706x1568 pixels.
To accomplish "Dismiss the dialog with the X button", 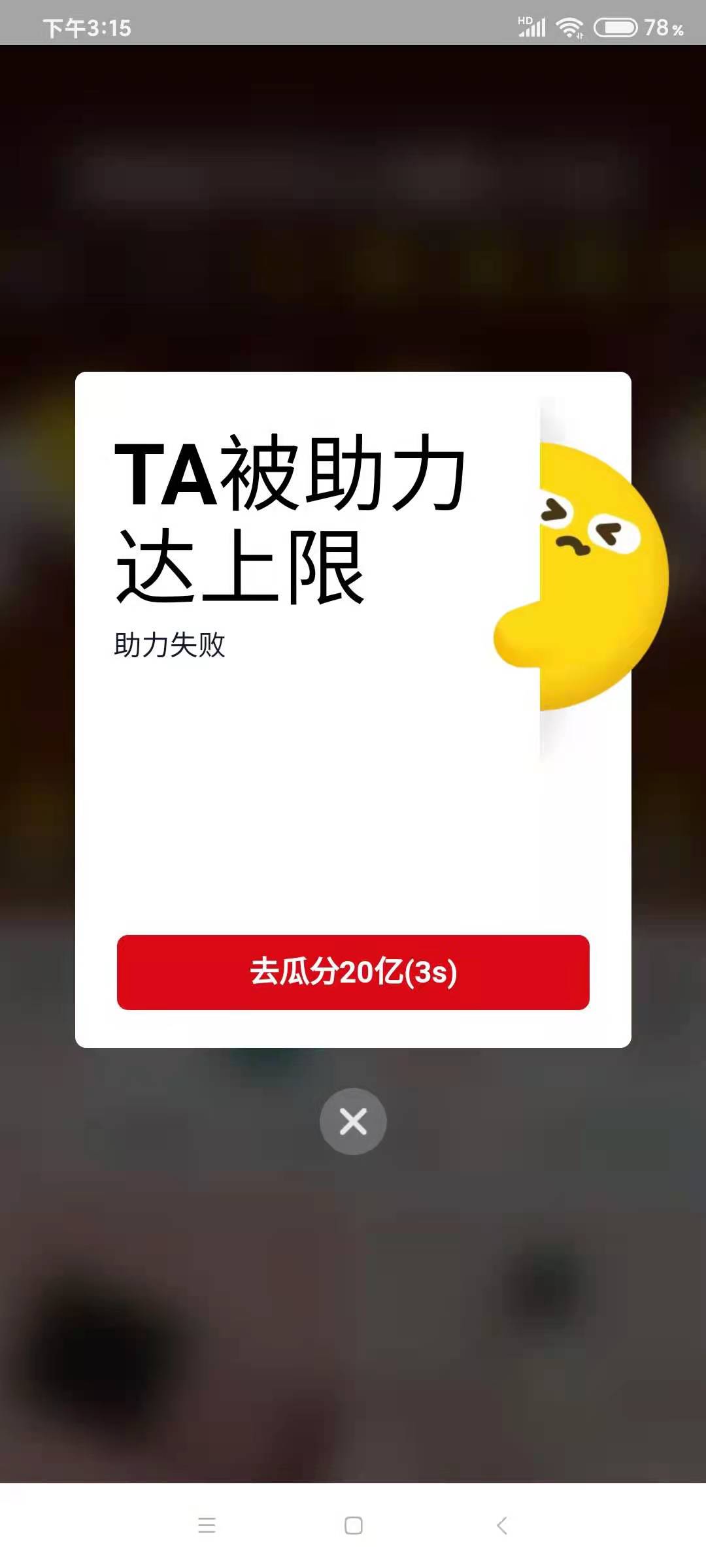I will point(353,1121).
